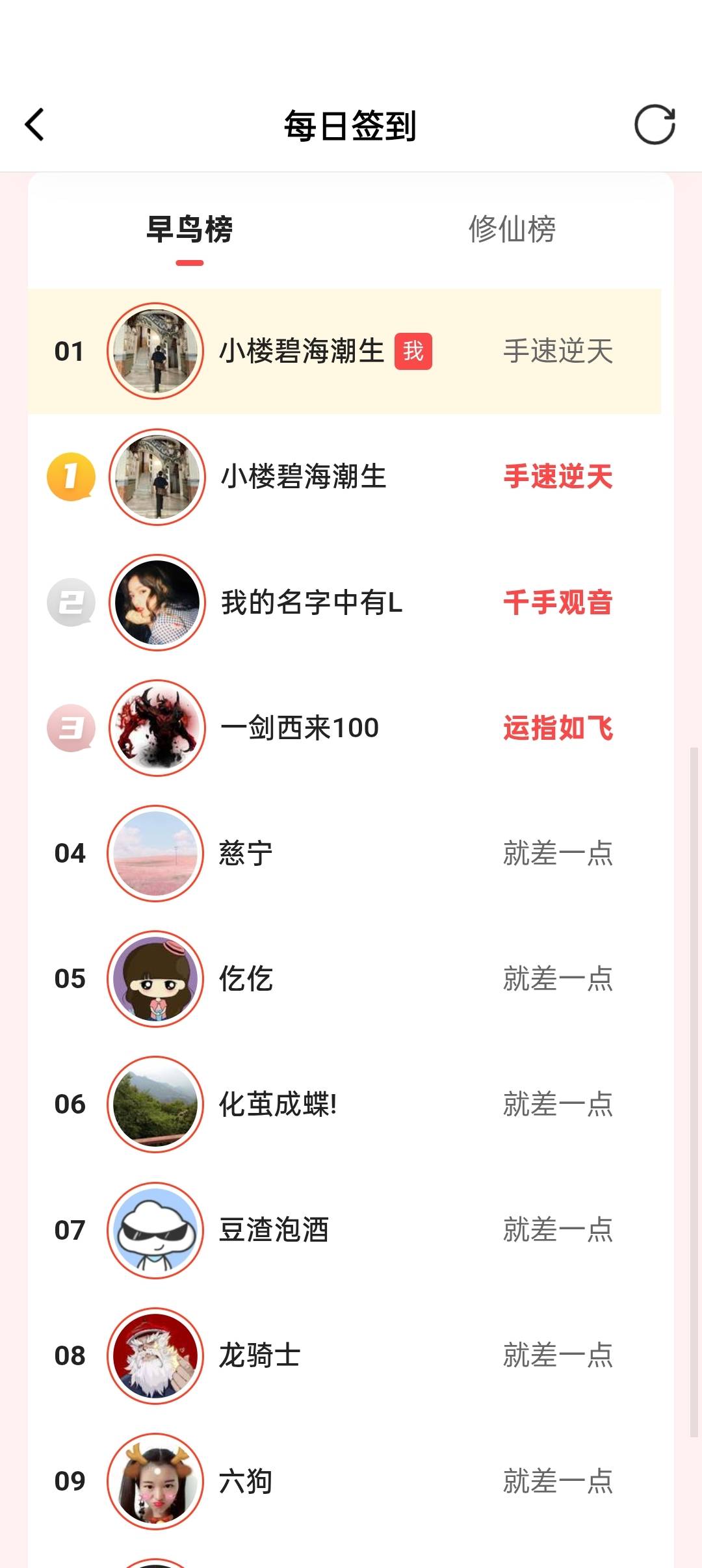Go back from 每日签到 page
The width and height of the screenshot is (702, 1568).
[35, 124]
